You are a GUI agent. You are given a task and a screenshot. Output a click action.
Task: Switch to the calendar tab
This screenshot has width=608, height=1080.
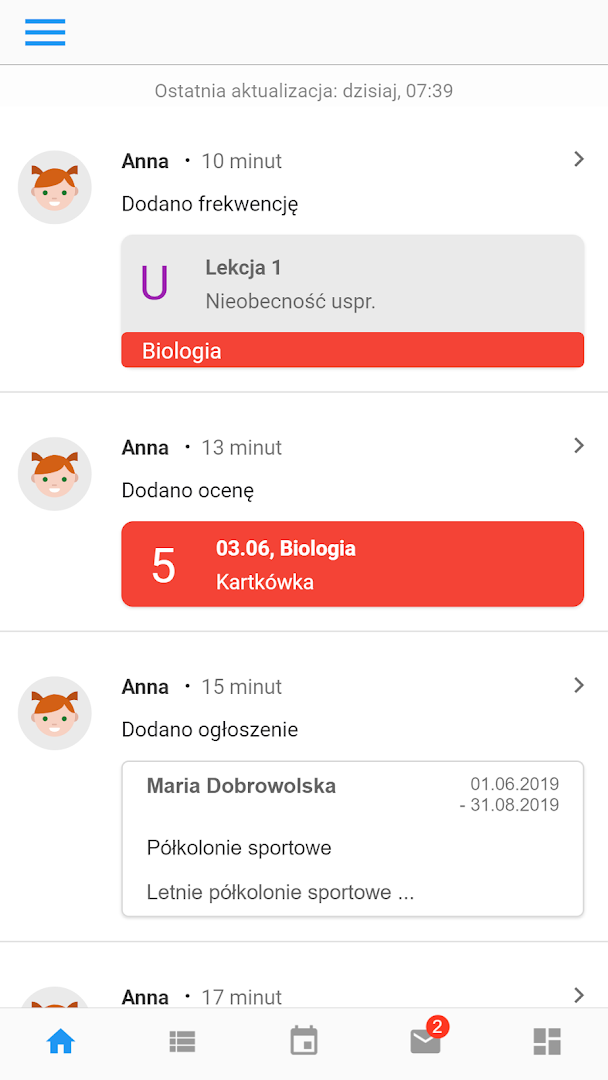(304, 1042)
